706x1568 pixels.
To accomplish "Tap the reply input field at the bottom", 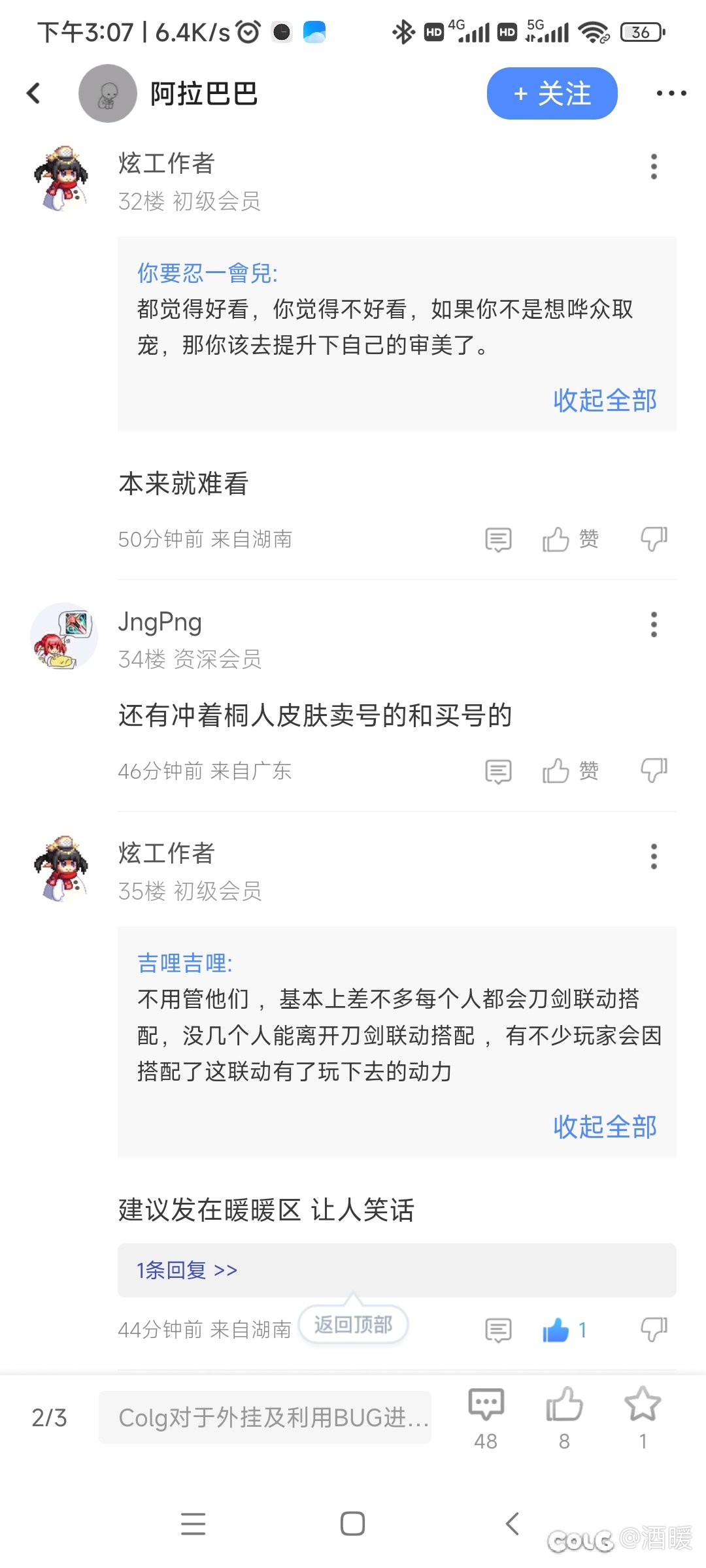I will click(x=265, y=1417).
